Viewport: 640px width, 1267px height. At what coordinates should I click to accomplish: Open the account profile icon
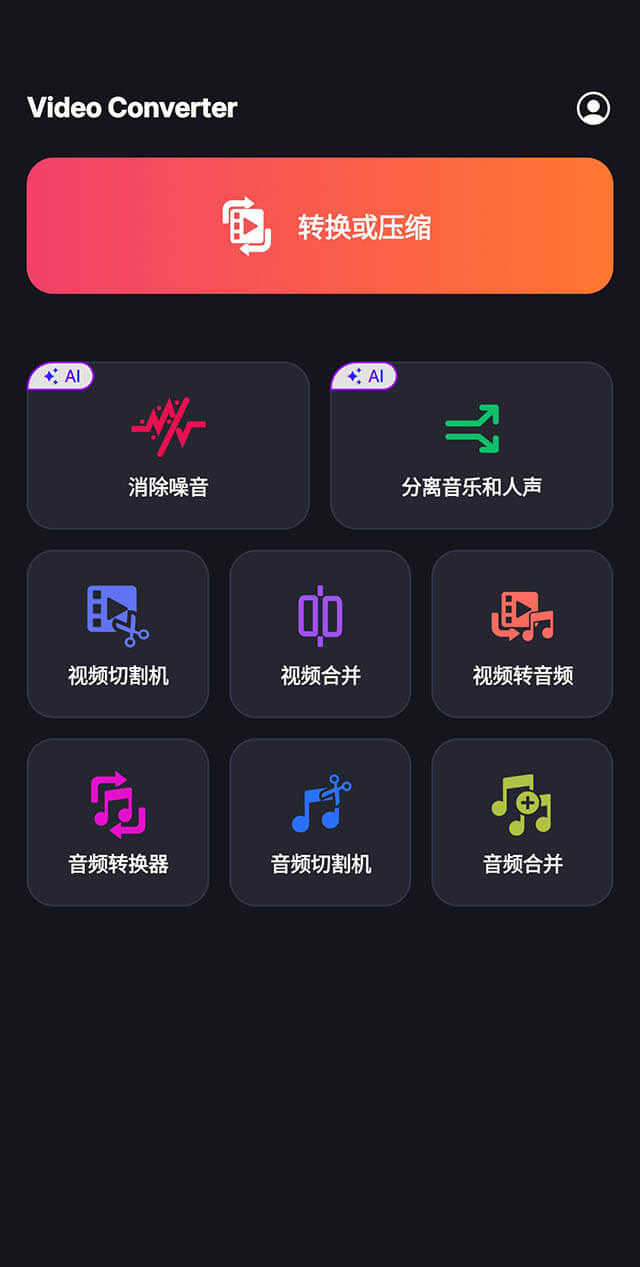pyautogui.click(x=593, y=108)
